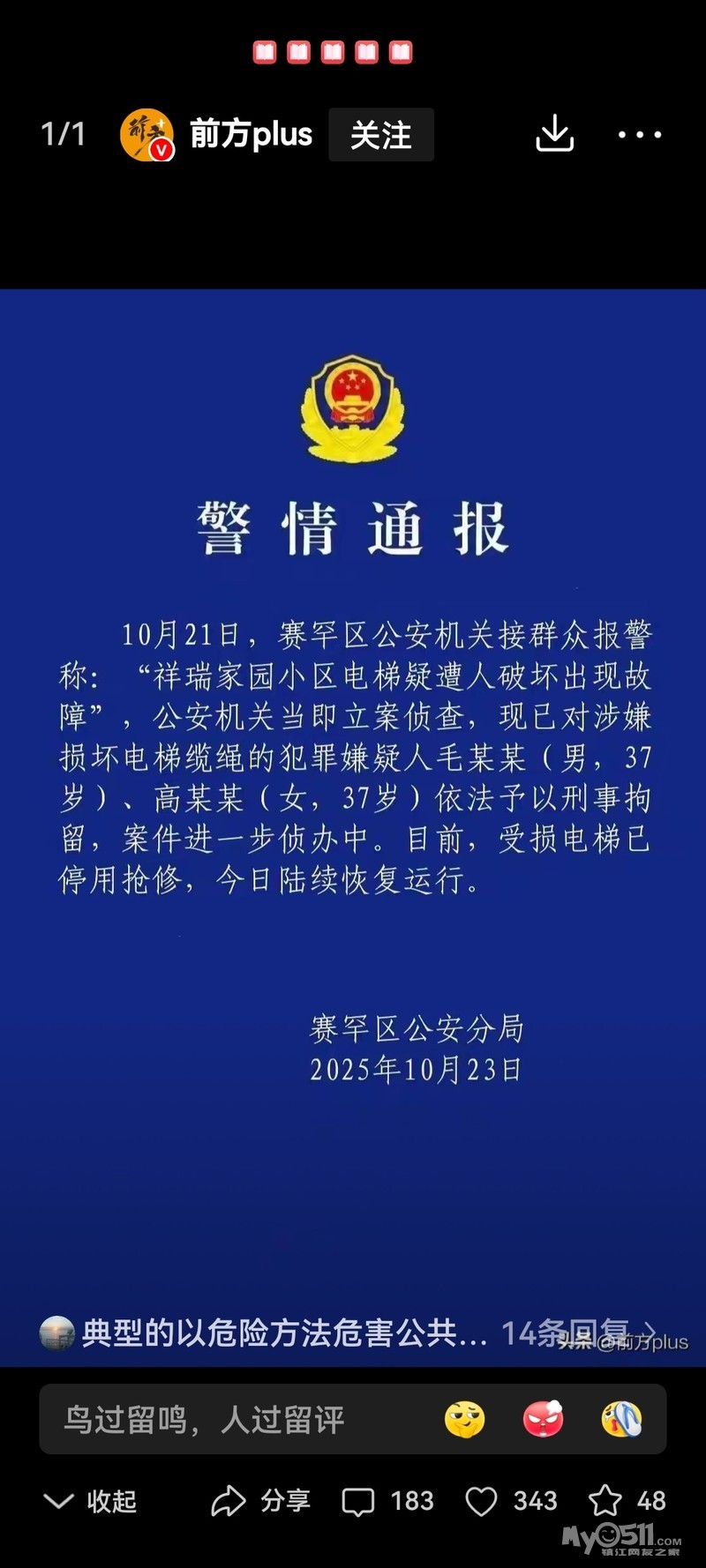Like this post with the heart
The image size is (706, 1568).
(511, 1501)
